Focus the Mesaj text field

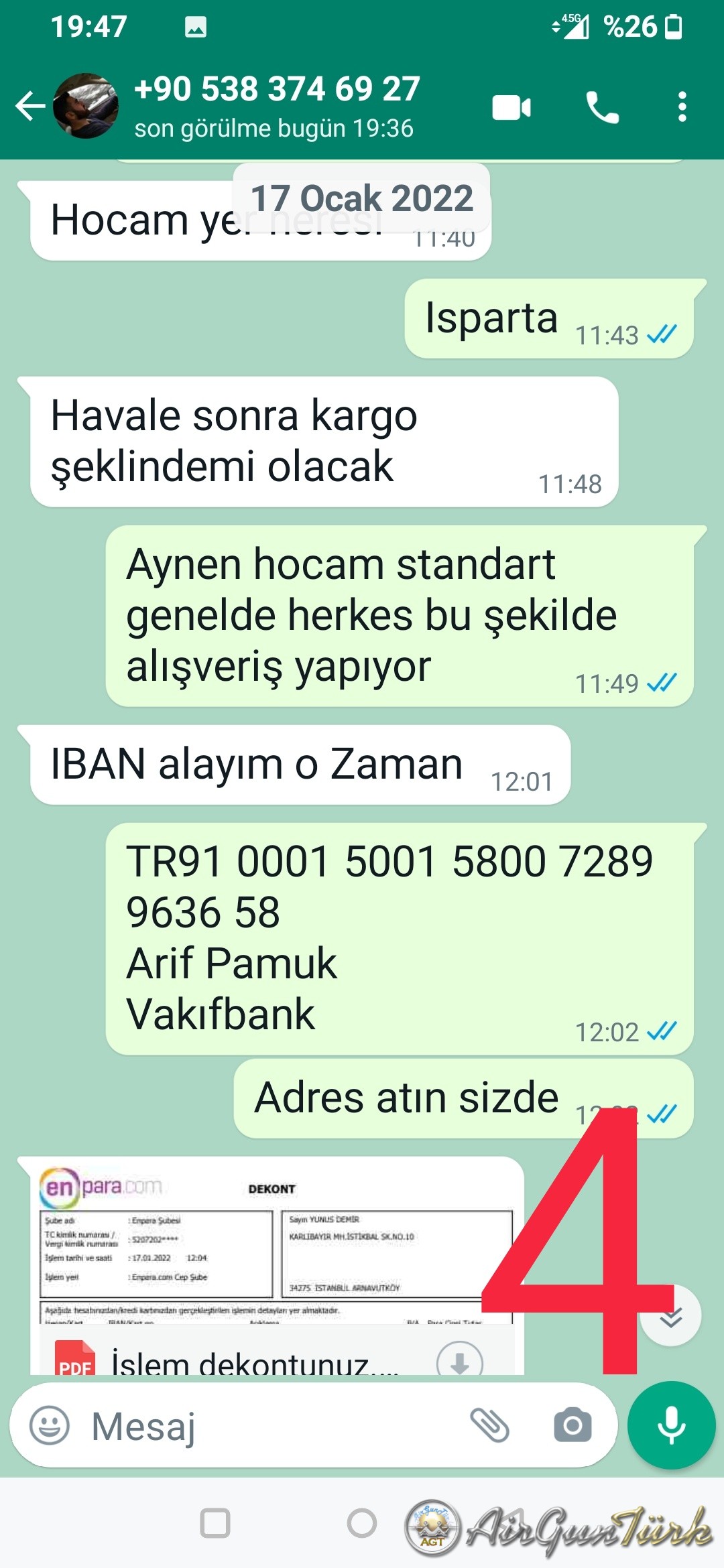click(x=268, y=1425)
